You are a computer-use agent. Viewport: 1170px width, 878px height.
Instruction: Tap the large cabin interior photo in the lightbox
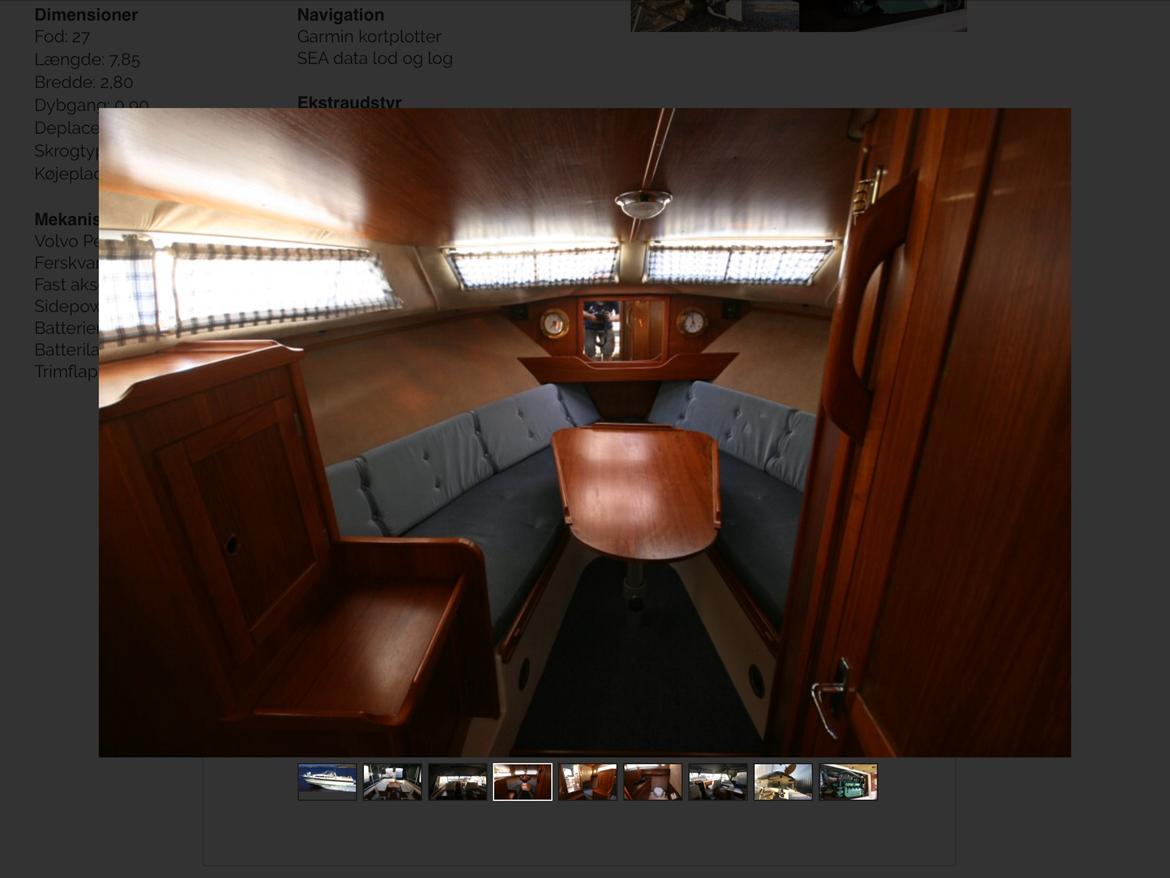[x=584, y=432]
